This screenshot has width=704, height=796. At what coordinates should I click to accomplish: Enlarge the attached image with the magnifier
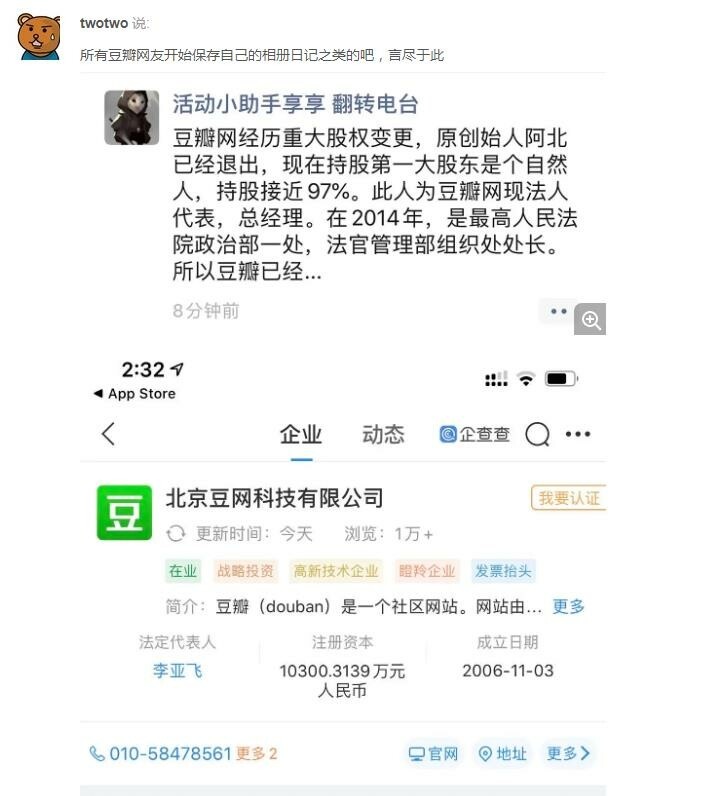590,319
